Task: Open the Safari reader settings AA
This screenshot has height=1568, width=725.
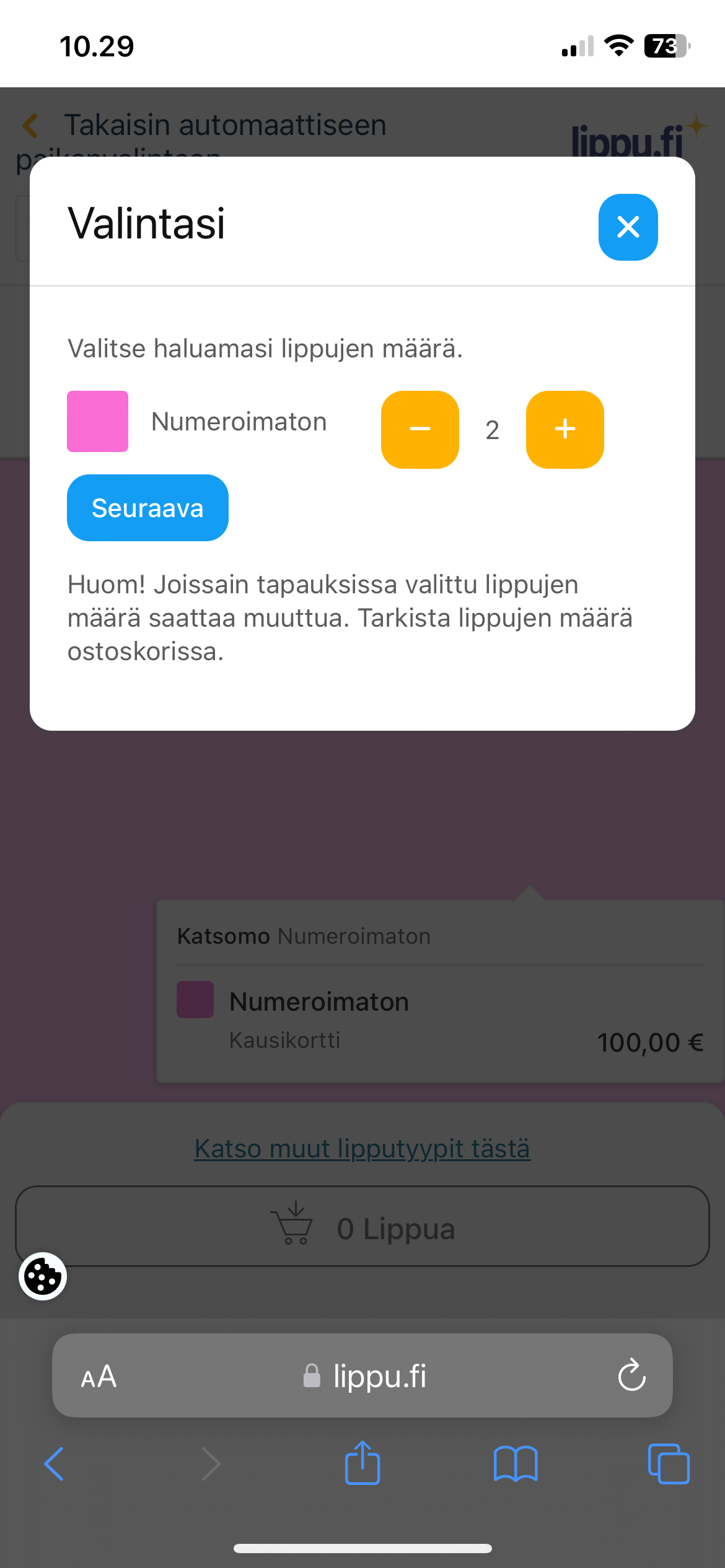Action: point(99,1377)
